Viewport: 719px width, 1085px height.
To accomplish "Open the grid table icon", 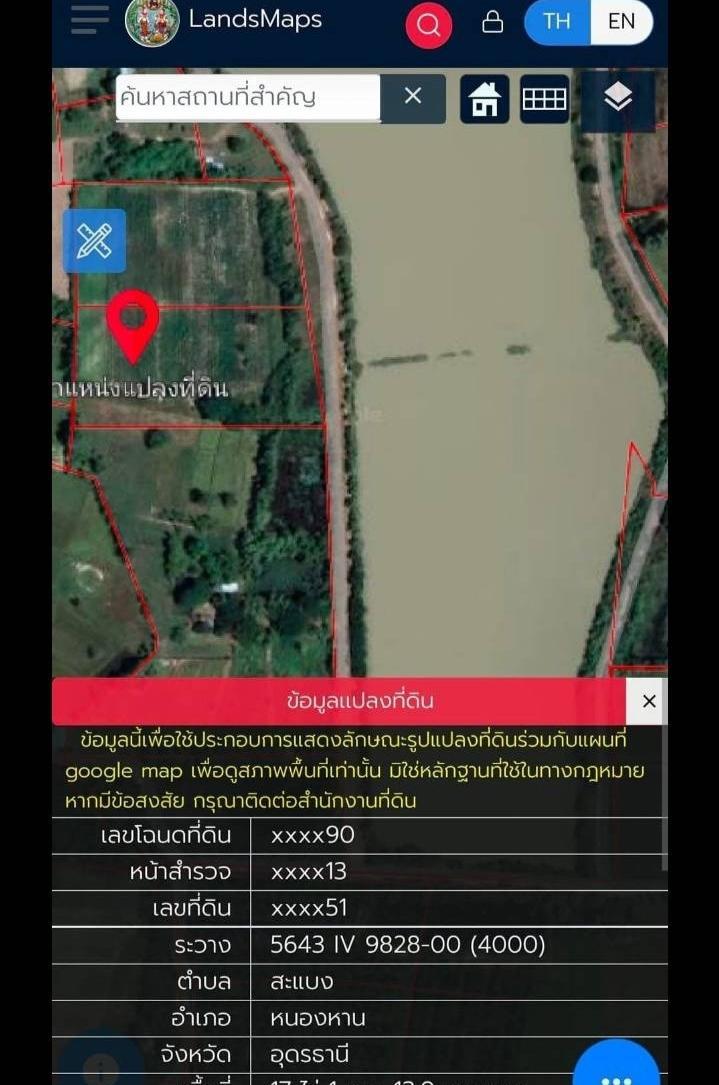I will [545, 99].
